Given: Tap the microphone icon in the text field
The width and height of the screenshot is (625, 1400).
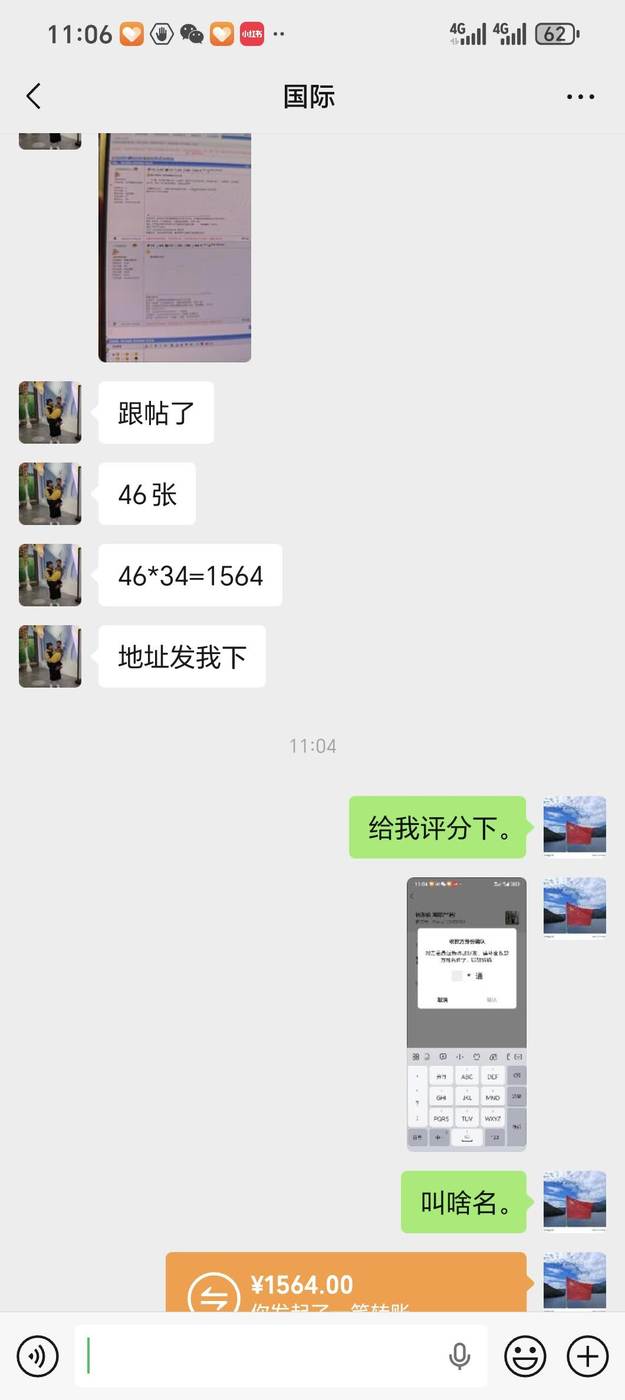Looking at the screenshot, I should pyautogui.click(x=459, y=1357).
